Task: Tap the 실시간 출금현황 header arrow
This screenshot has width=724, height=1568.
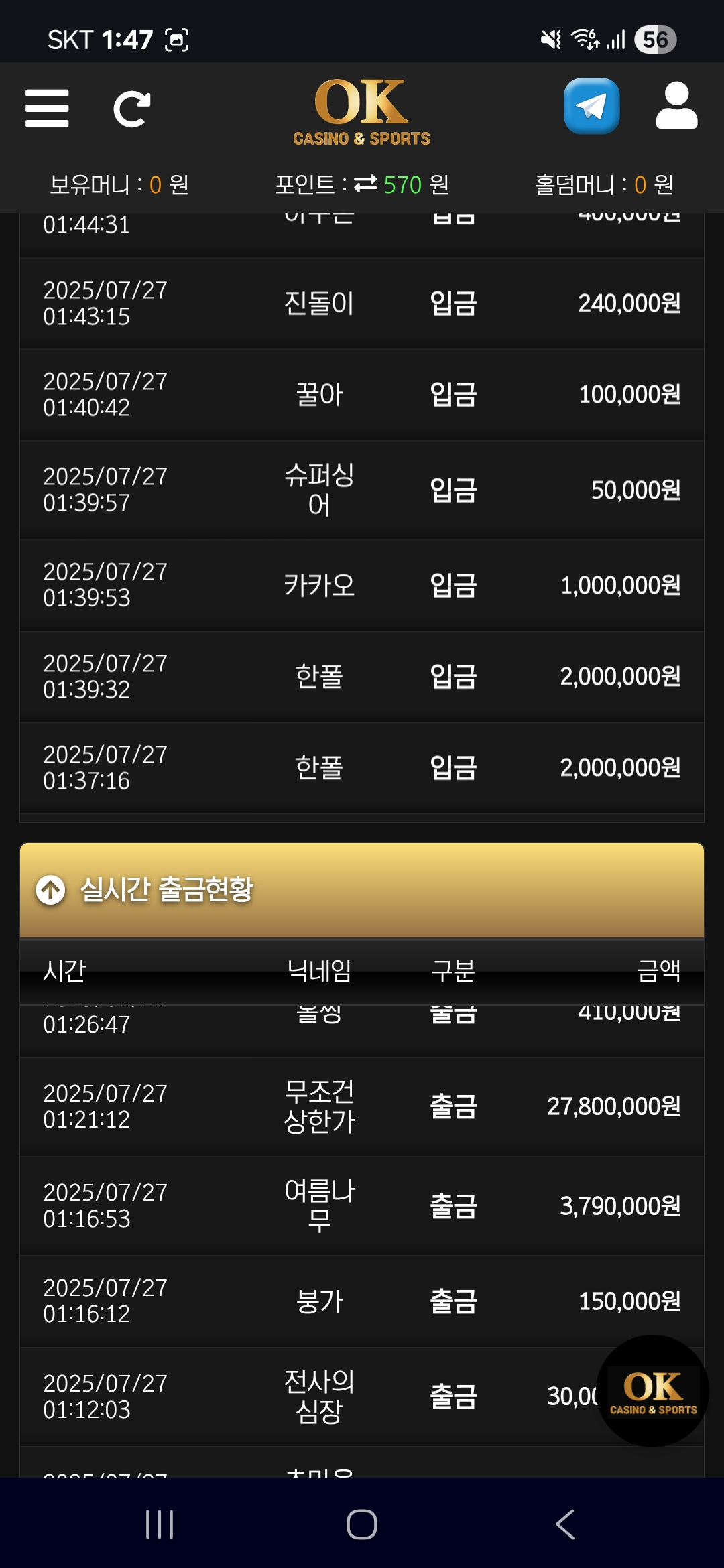Action: click(50, 890)
